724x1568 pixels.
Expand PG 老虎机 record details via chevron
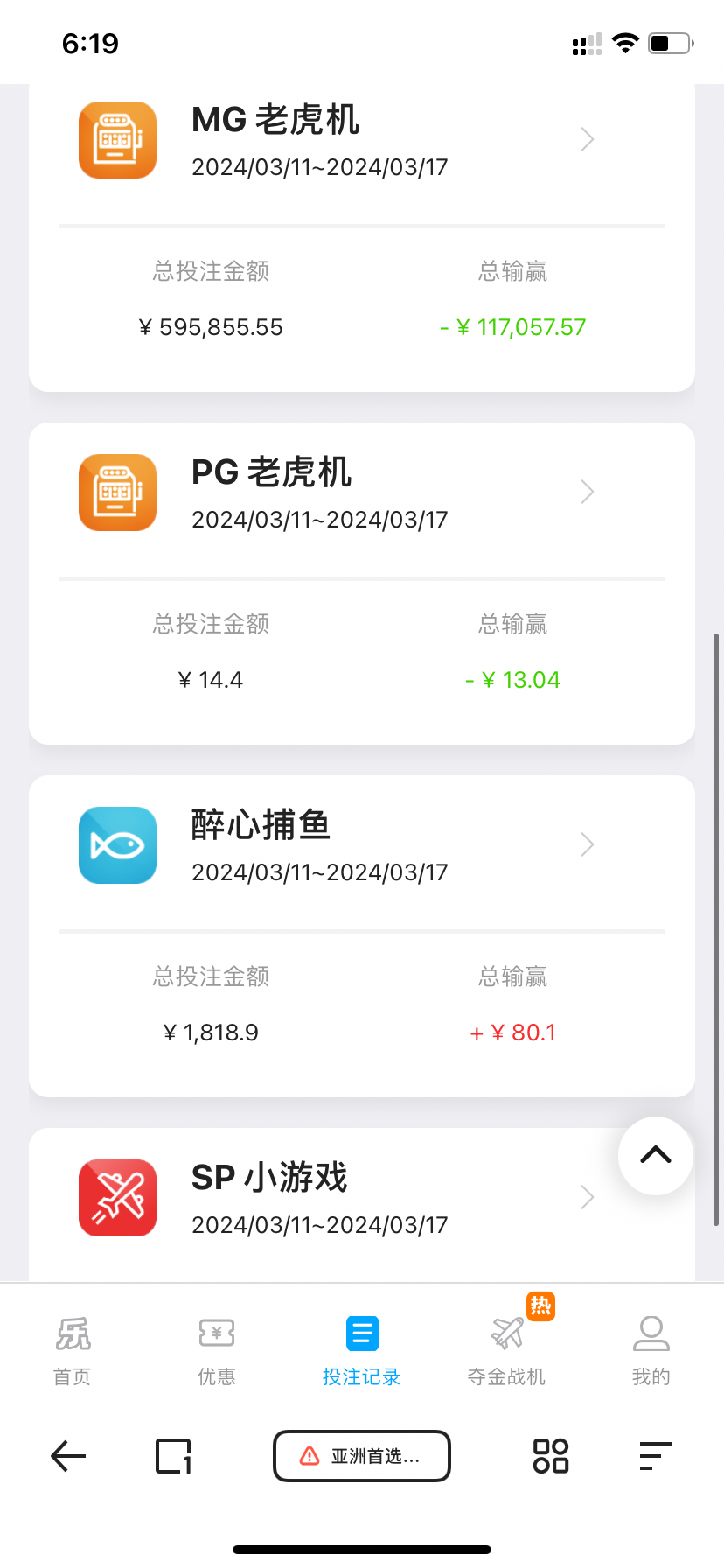587,493
